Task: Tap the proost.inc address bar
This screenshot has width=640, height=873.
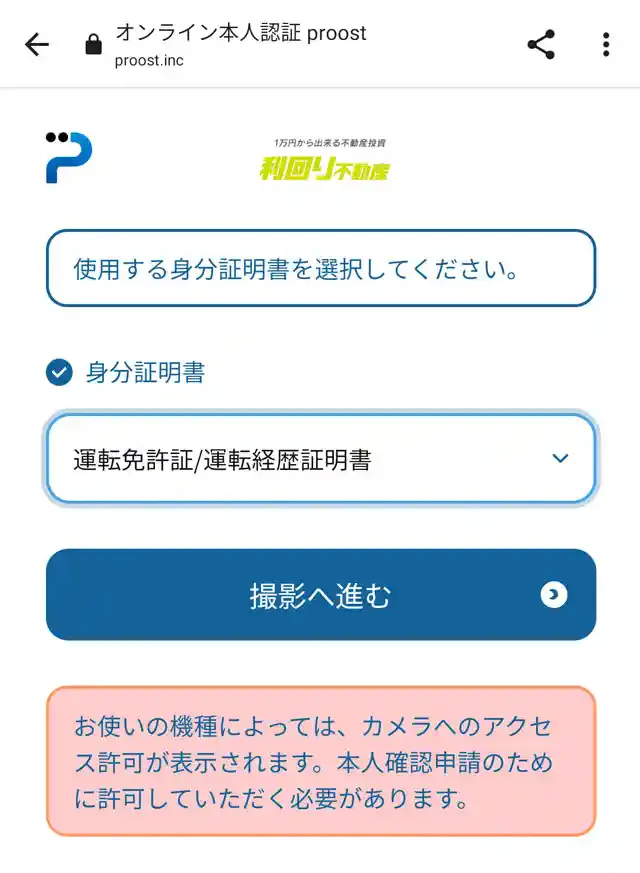Action: [240, 45]
